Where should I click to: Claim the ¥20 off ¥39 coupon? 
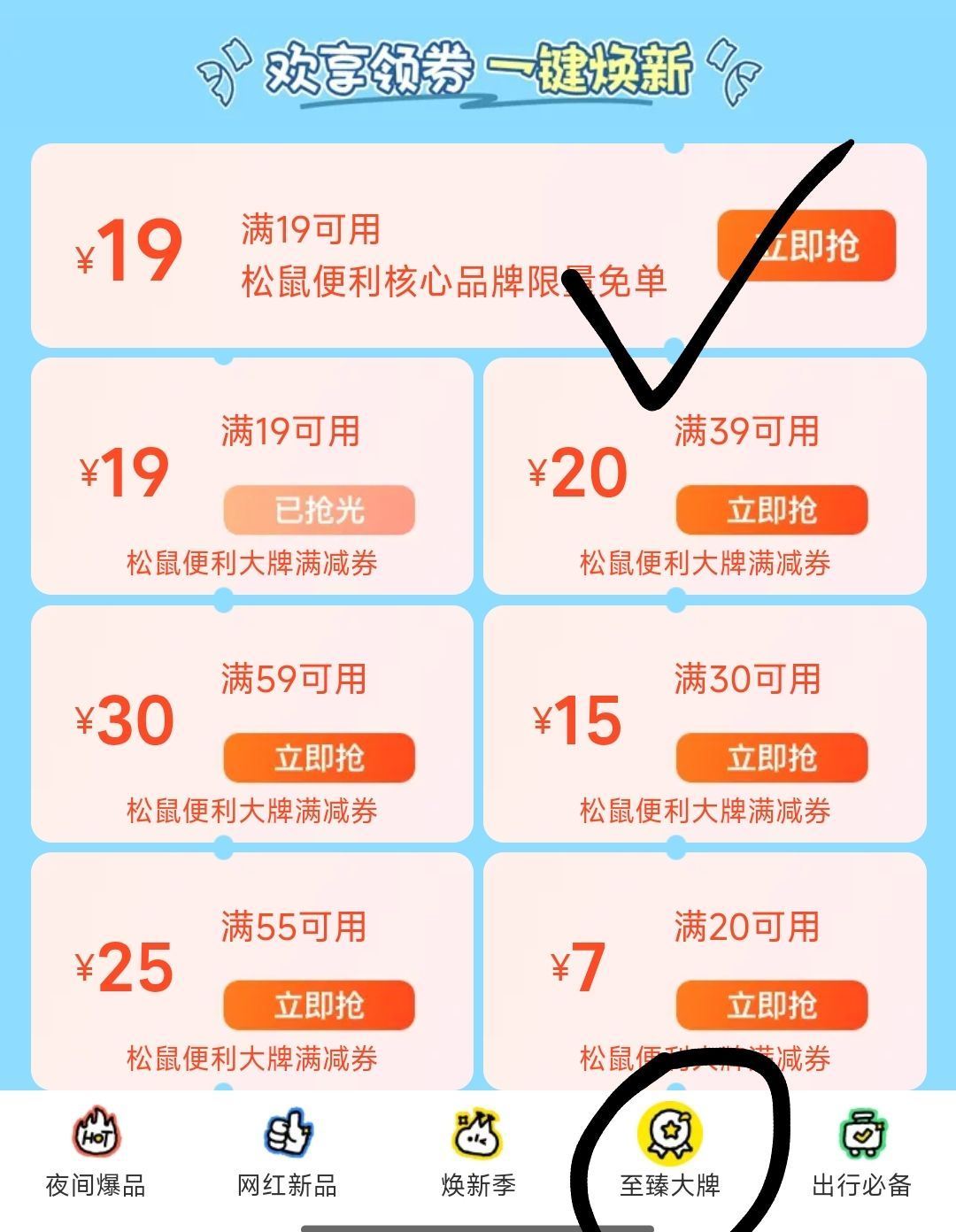(771, 510)
